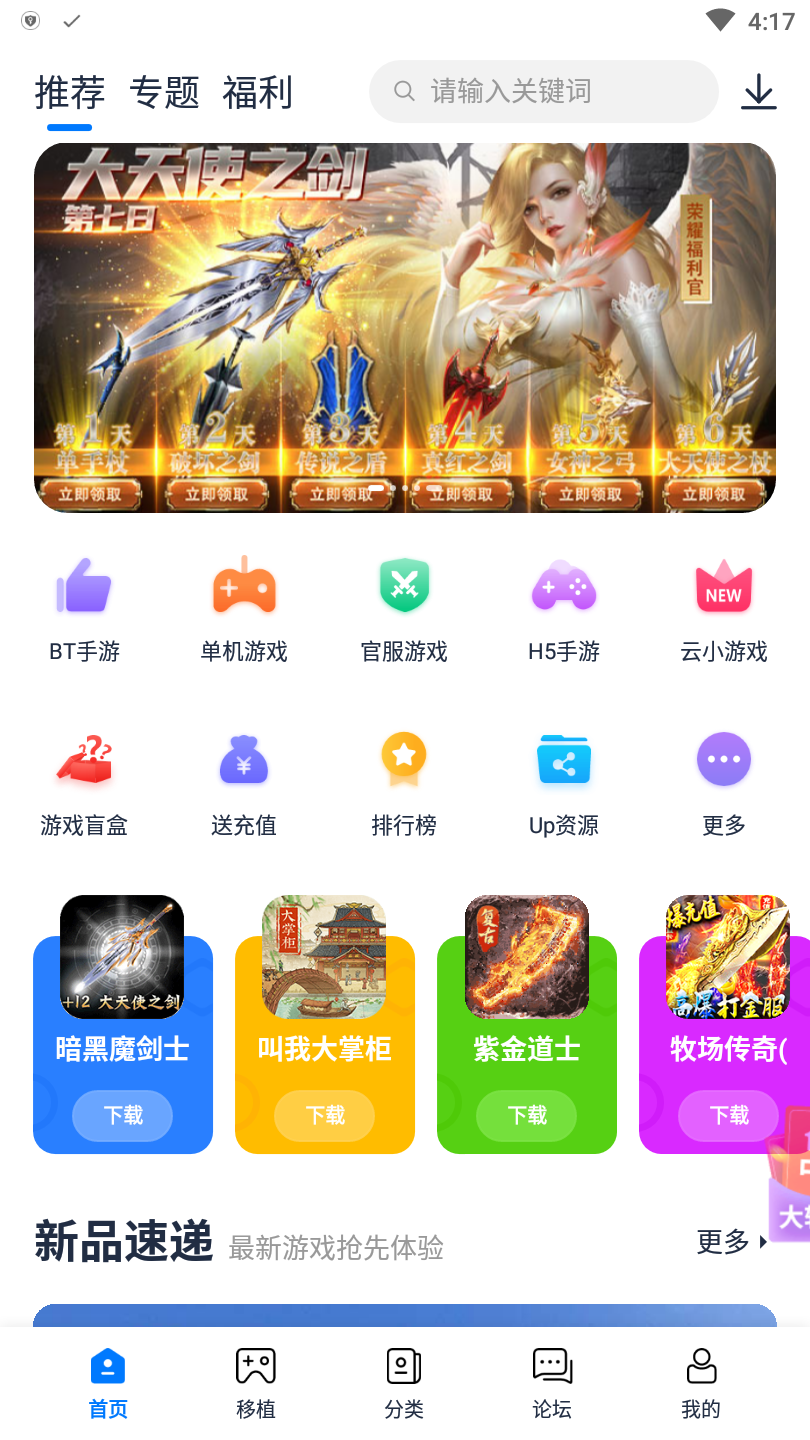
Task: Open 更多 next to 新品速递
Action: click(x=721, y=1240)
